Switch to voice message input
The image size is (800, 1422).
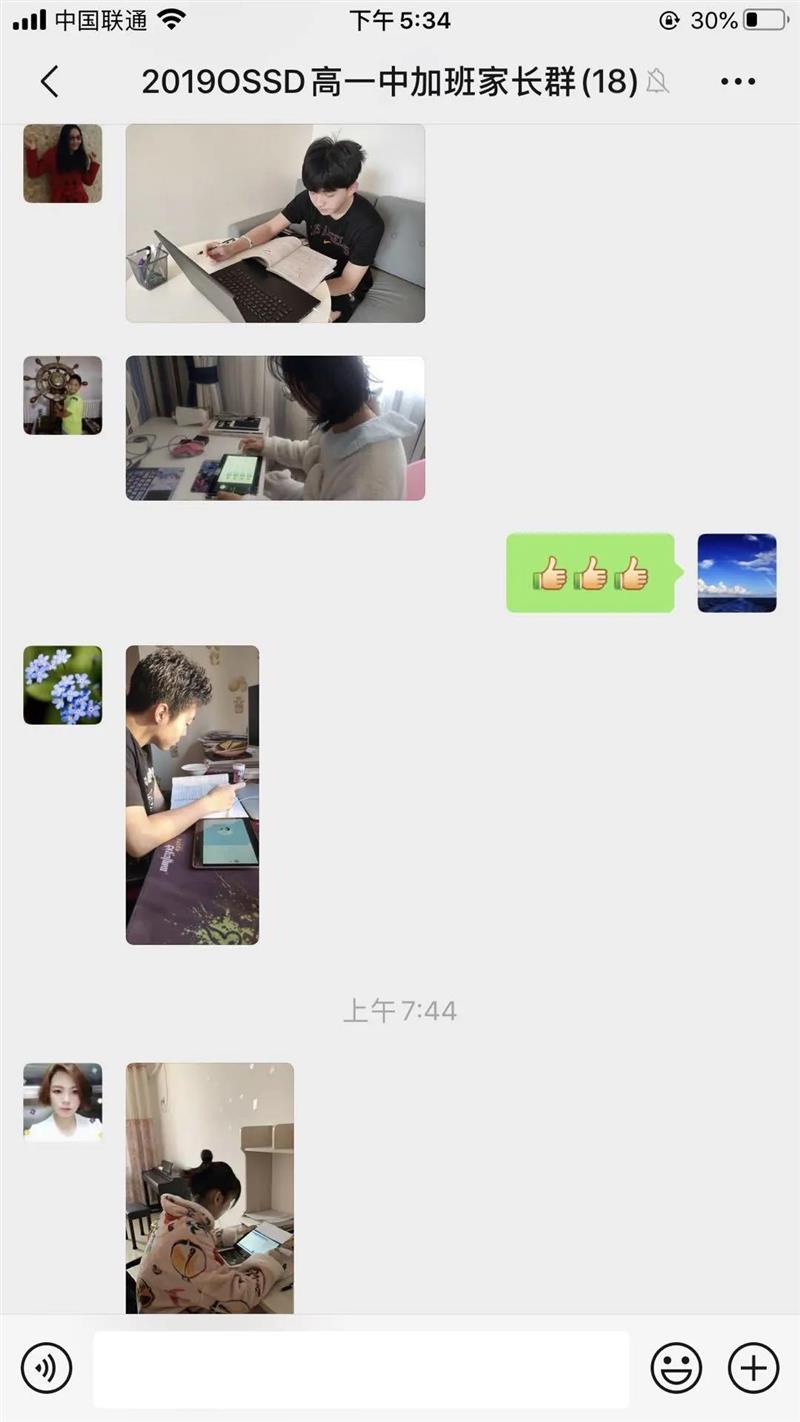point(46,1367)
